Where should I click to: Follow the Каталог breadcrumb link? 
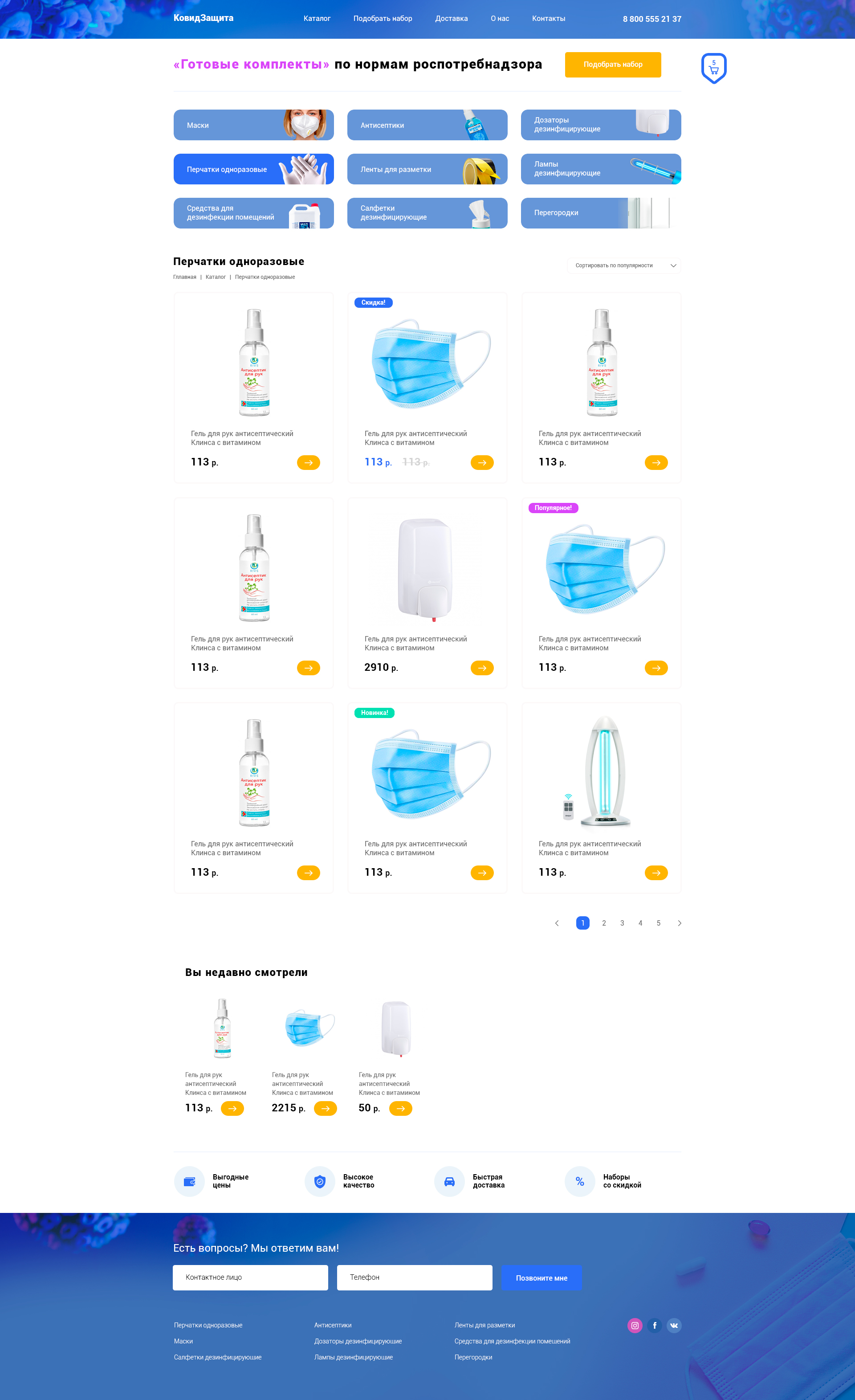point(216,277)
